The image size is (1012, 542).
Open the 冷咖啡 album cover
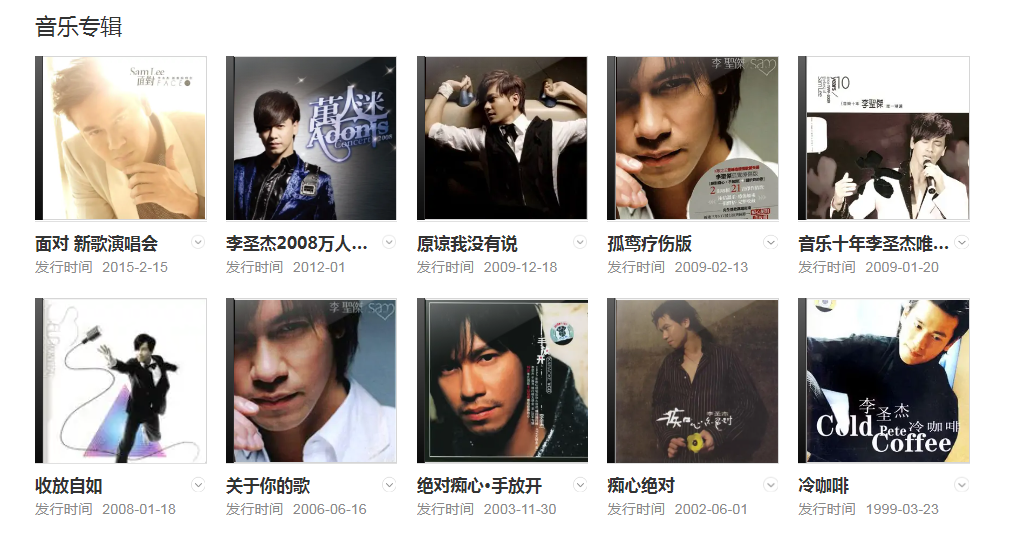click(884, 380)
